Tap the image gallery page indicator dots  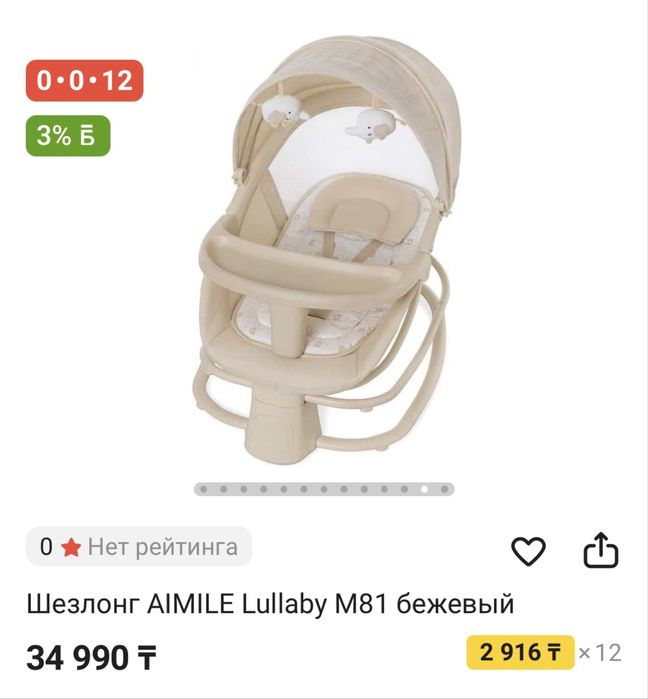click(323, 490)
